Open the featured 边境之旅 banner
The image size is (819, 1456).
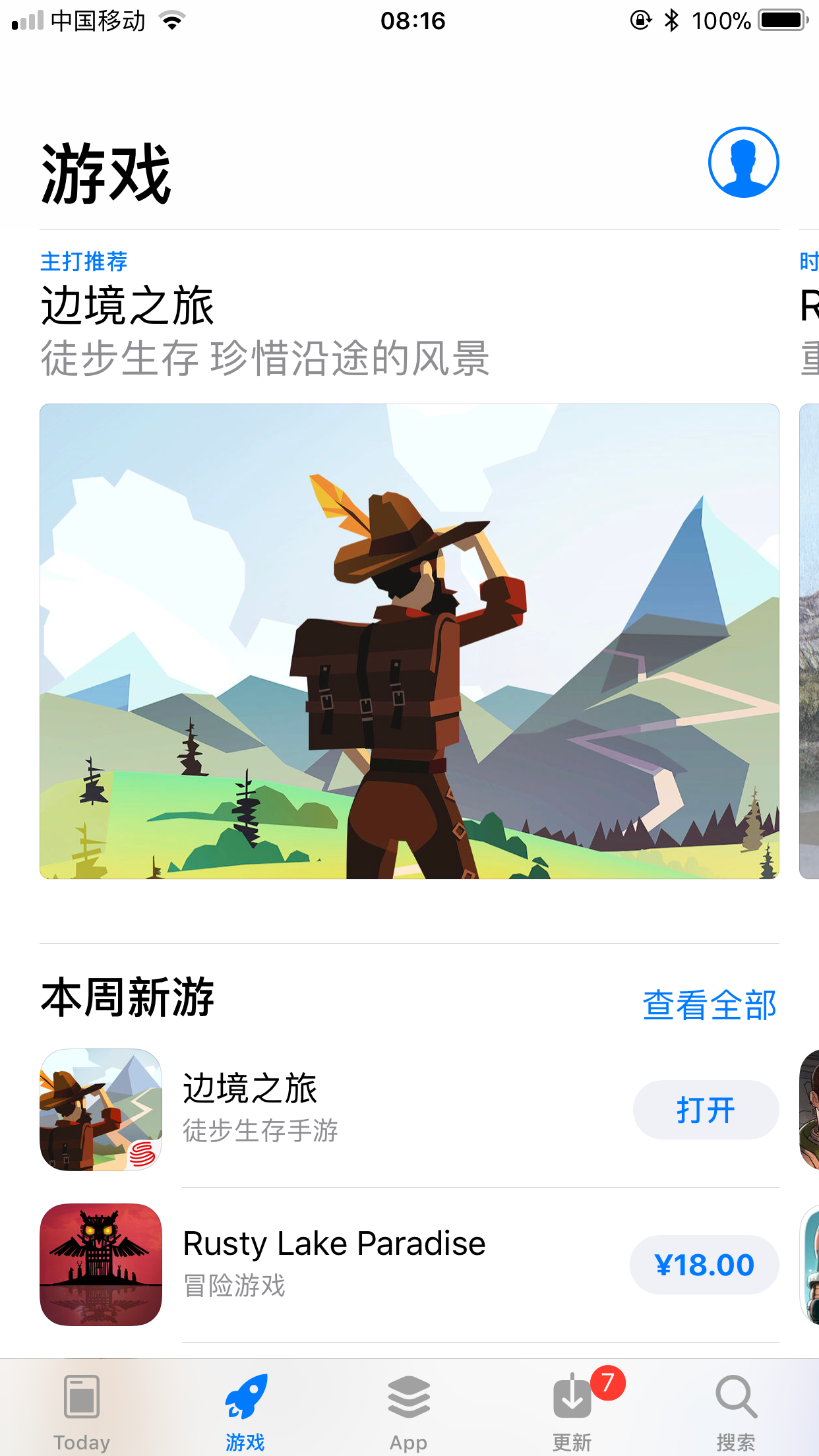(409, 641)
